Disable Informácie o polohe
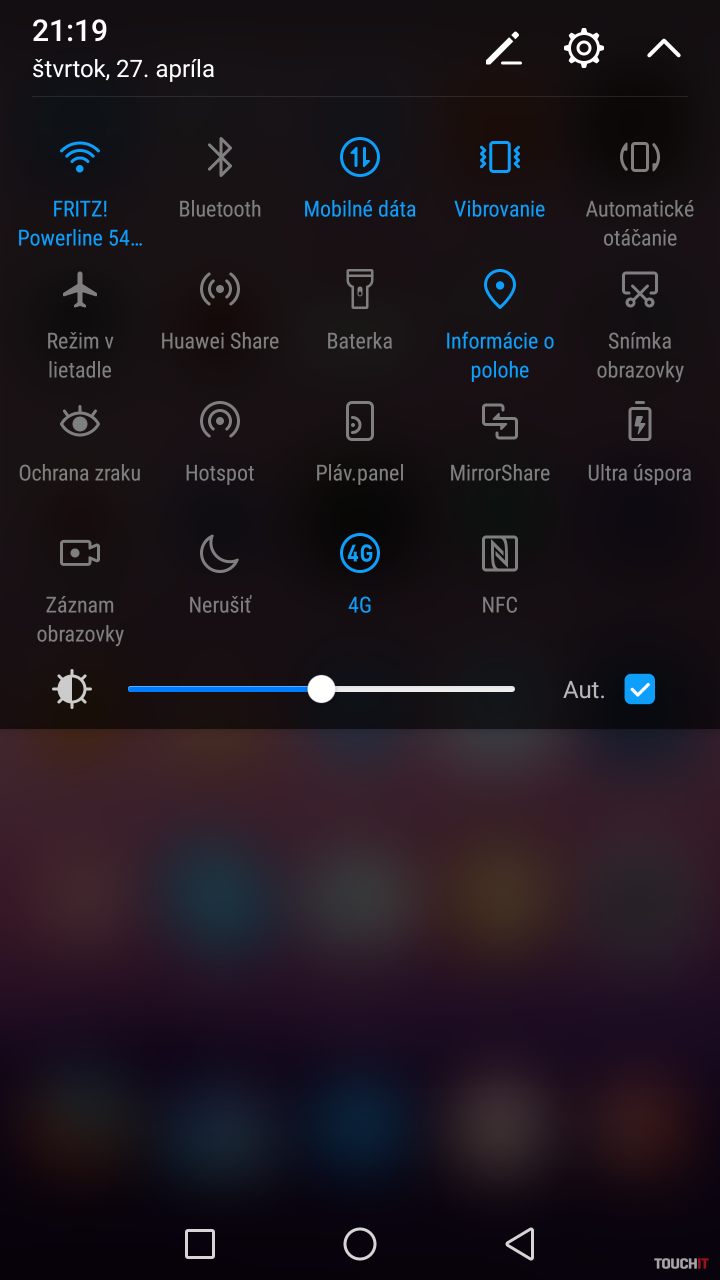 pyautogui.click(x=500, y=290)
